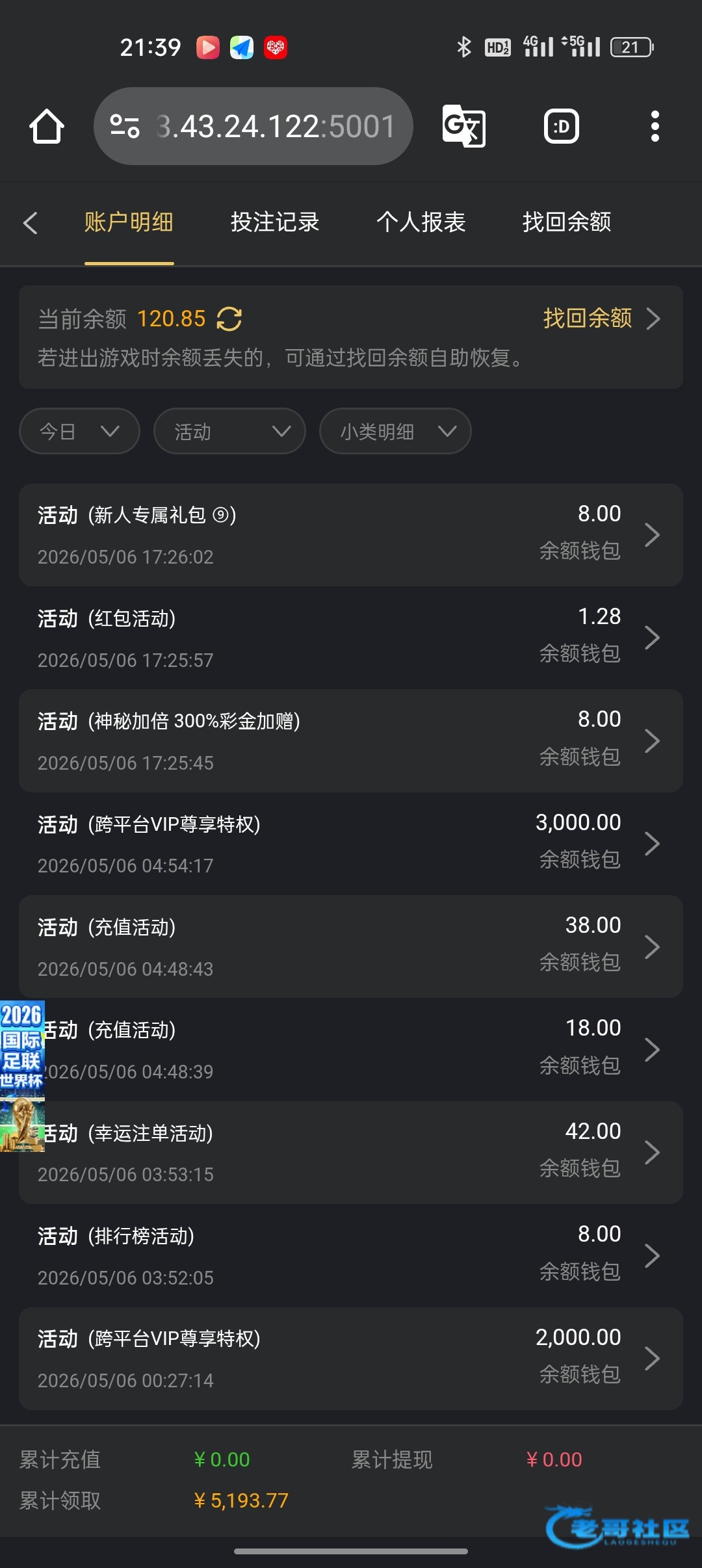Expand the 活动 type dropdown
Image resolution: width=702 pixels, height=1568 pixels.
pyautogui.click(x=229, y=431)
